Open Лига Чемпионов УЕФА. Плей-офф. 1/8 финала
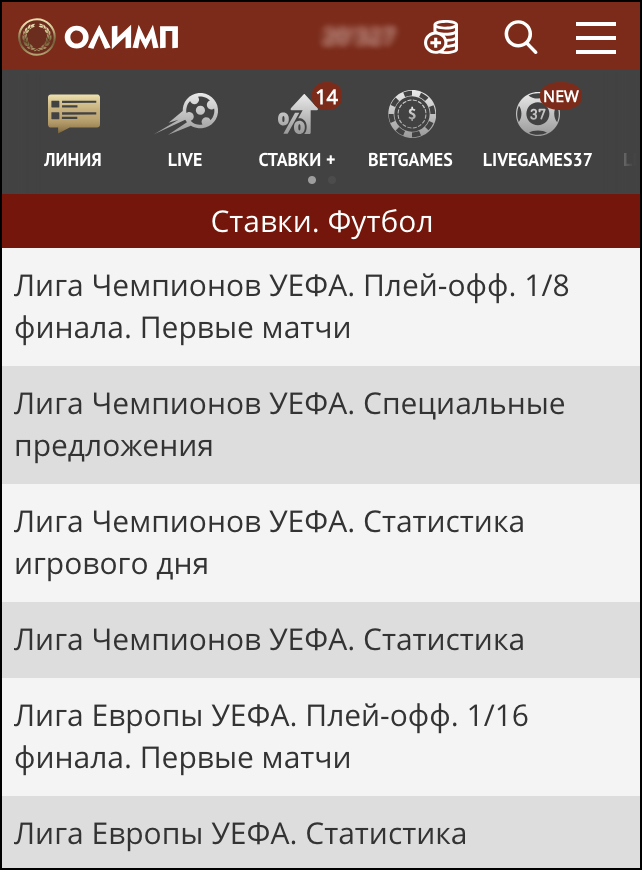The width and height of the screenshot is (642, 870). (321, 307)
